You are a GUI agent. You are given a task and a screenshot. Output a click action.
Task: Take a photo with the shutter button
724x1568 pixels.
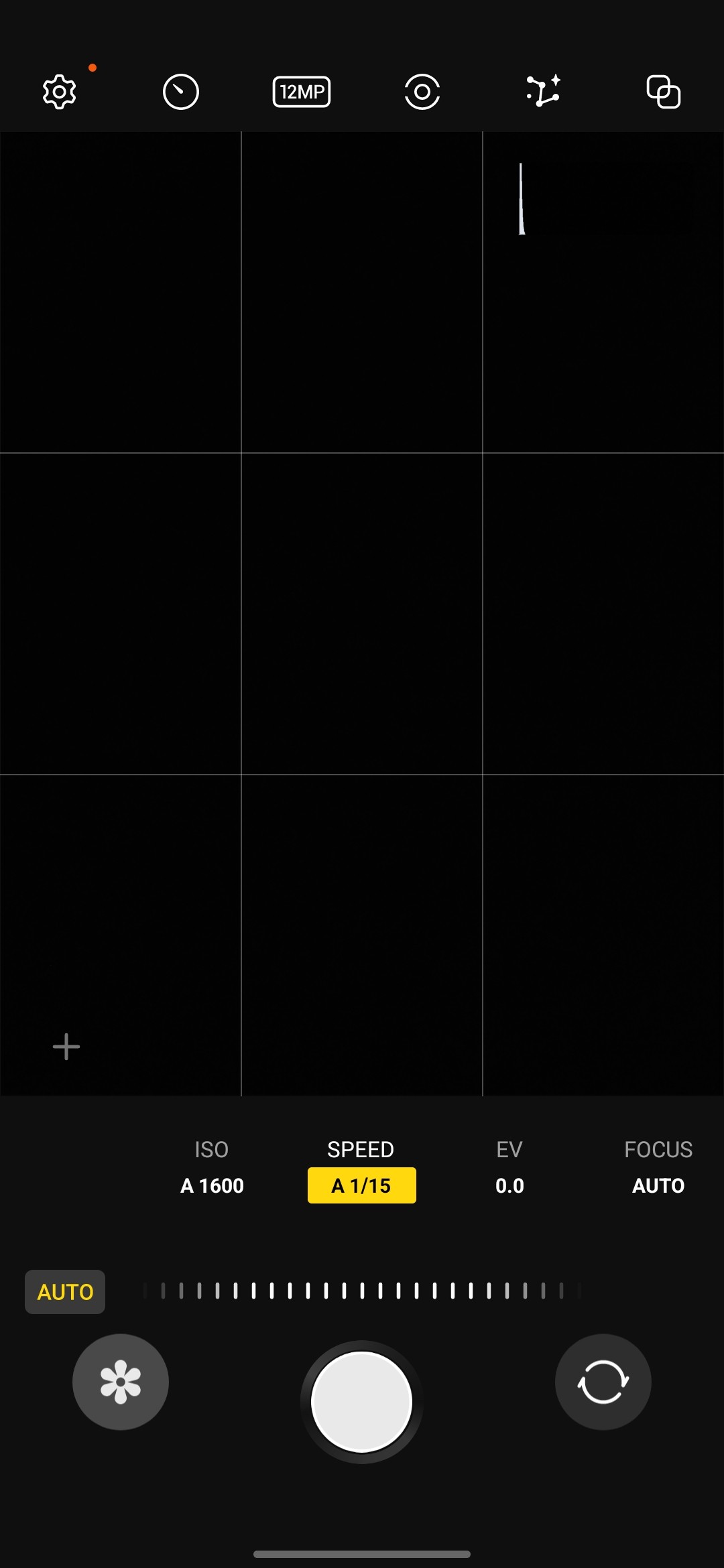tap(362, 1402)
